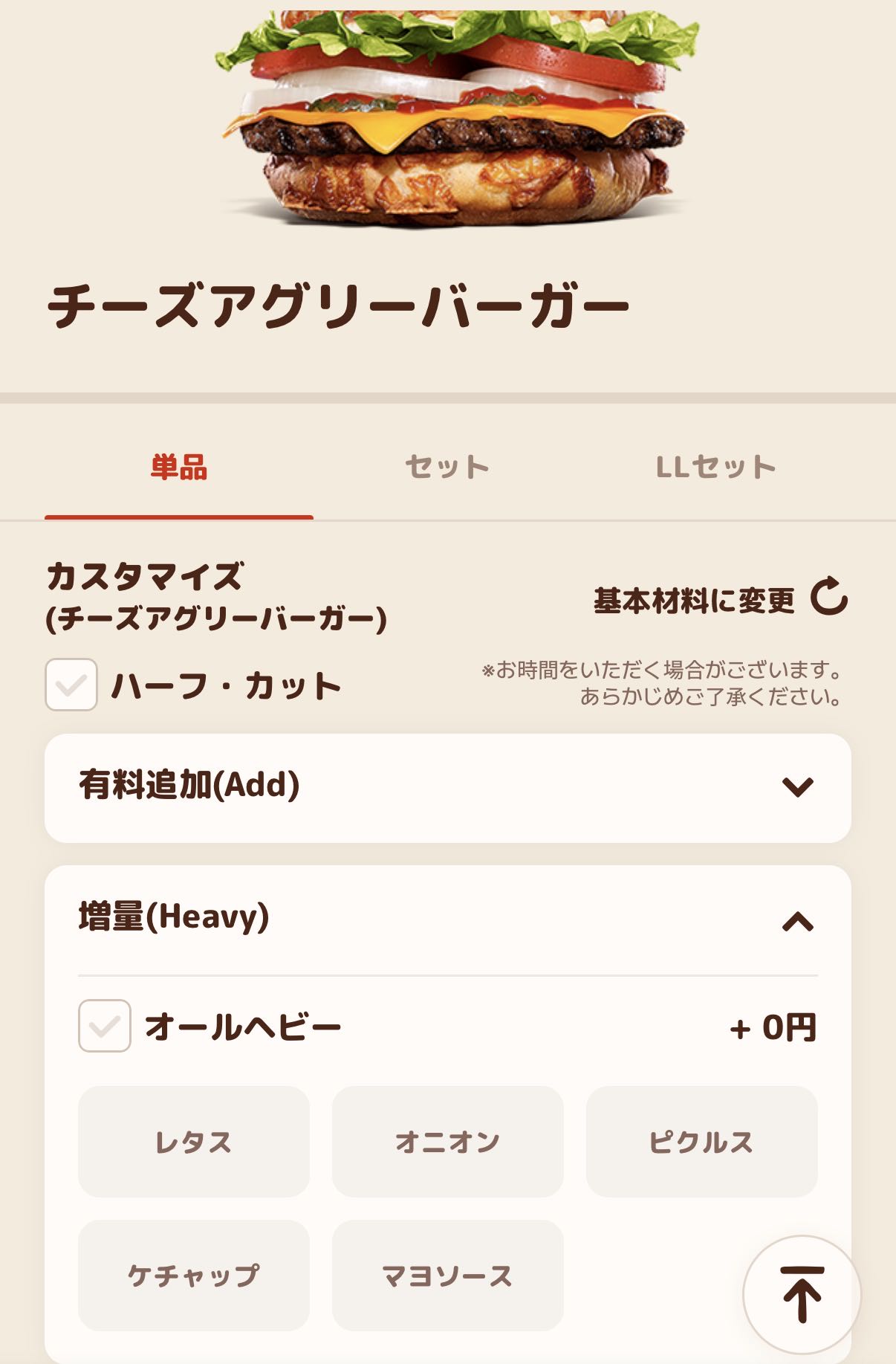The height and width of the screenshot is (1364, 896).
Task: Select the 単品 tab
Action: tap(179, 467)
